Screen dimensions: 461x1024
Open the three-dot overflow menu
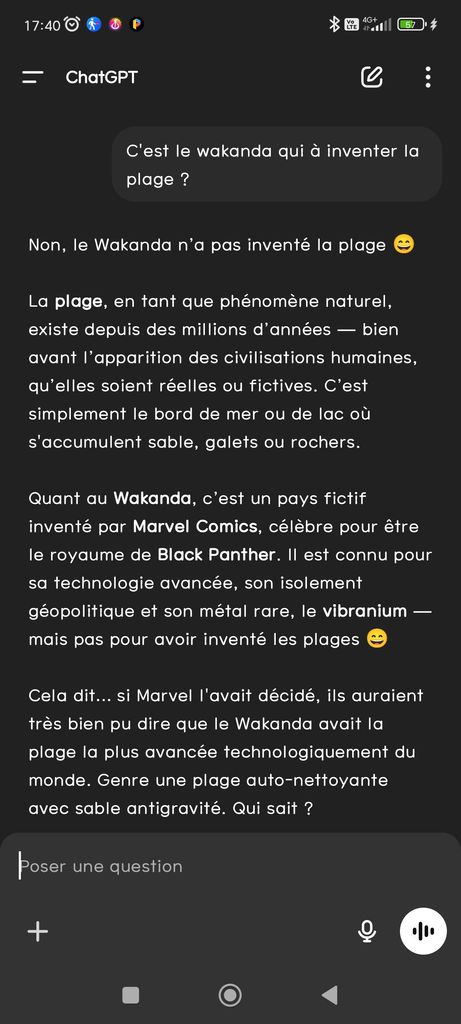click(x=428, y=77)
